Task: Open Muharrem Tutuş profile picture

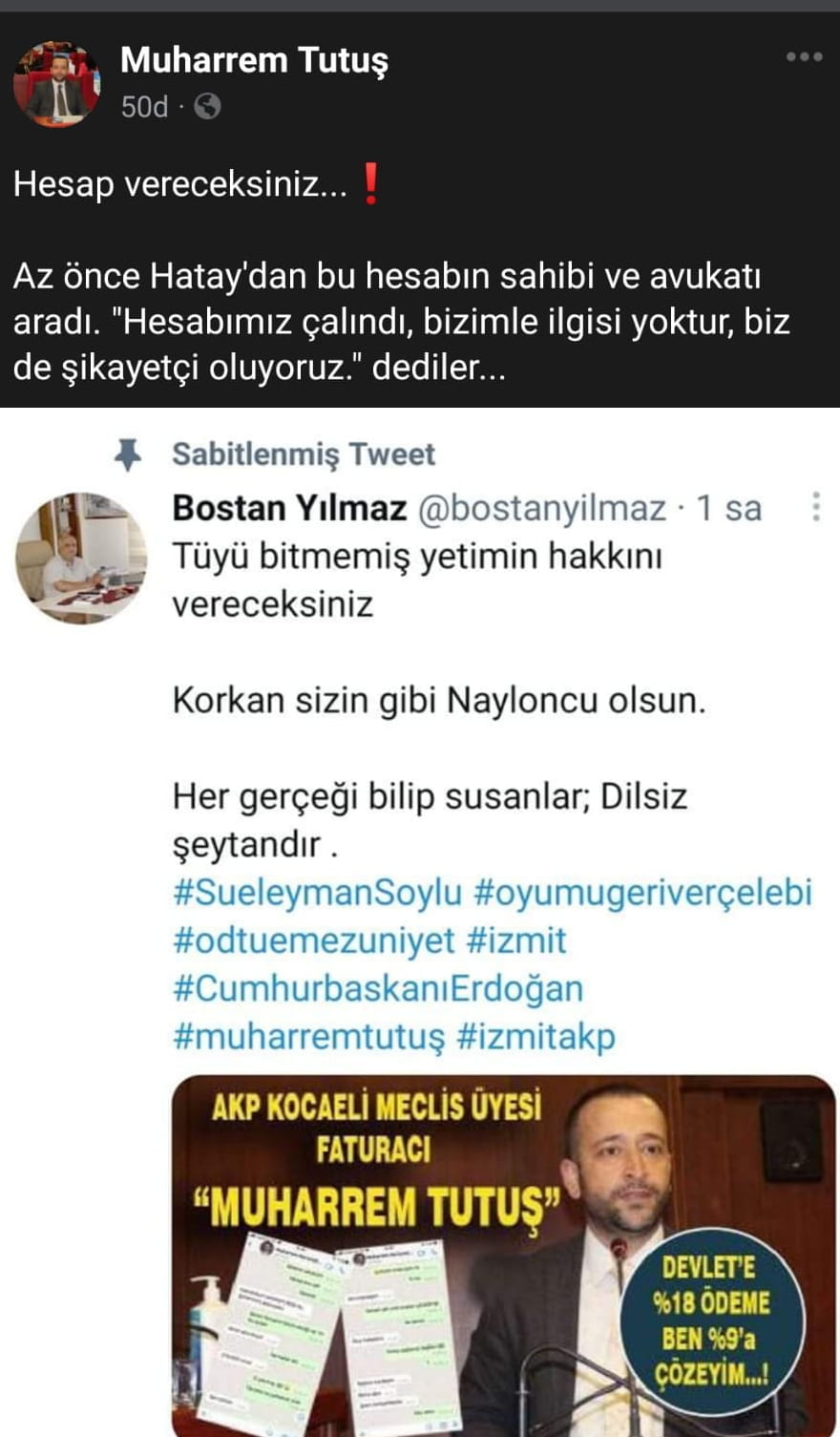Action: tap(56, 84)
